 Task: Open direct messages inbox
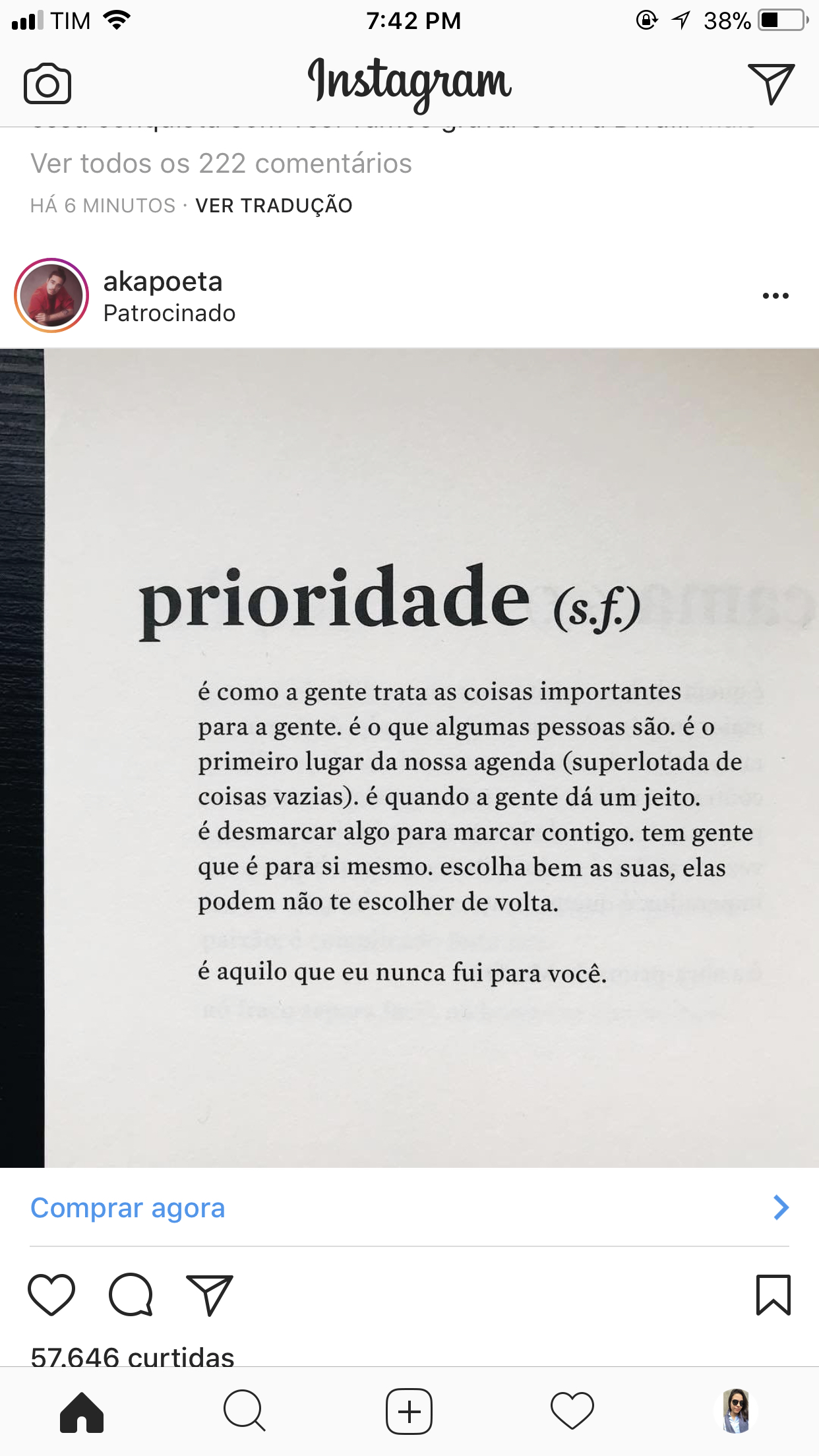coord(770,84)
